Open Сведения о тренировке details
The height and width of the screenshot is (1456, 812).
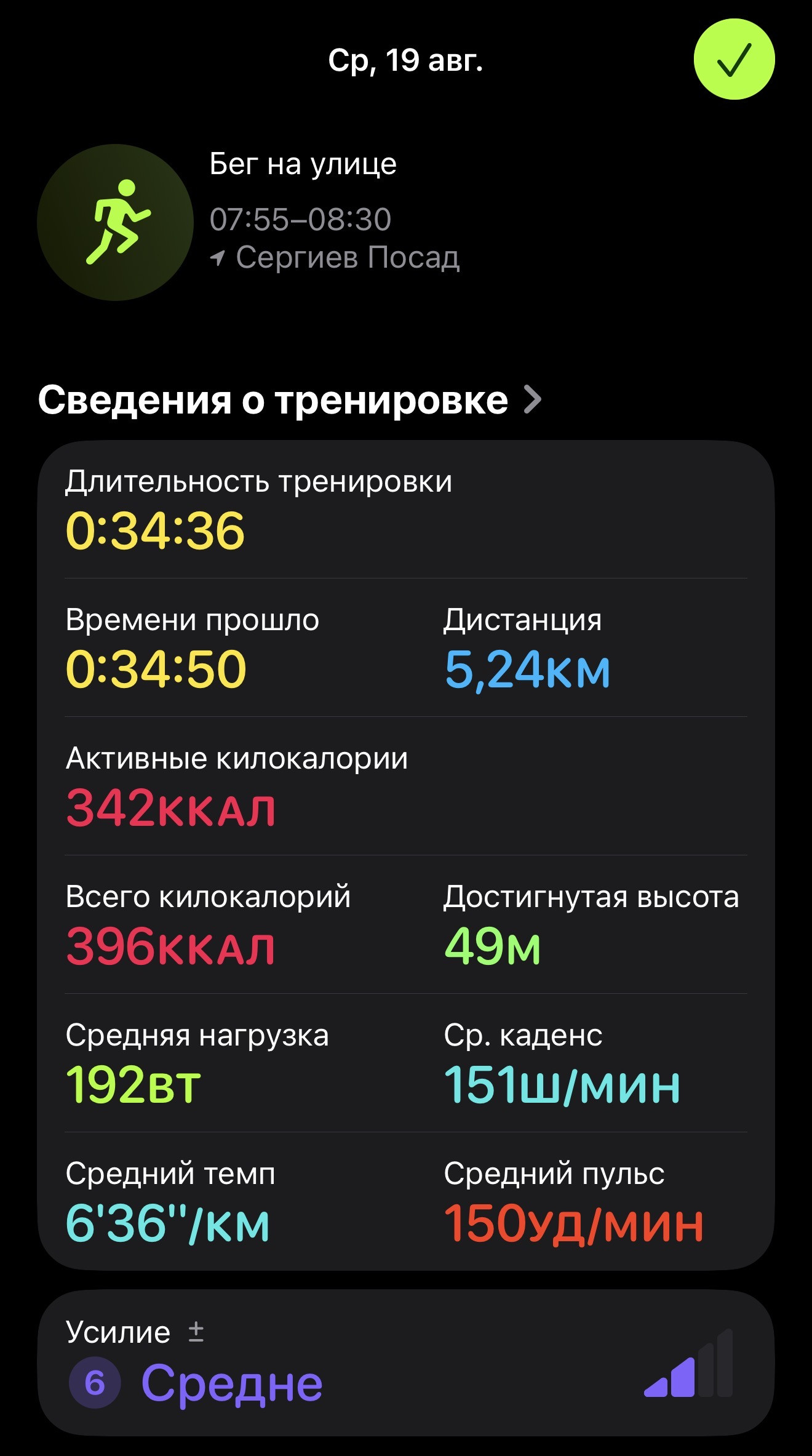coord(290,400)
